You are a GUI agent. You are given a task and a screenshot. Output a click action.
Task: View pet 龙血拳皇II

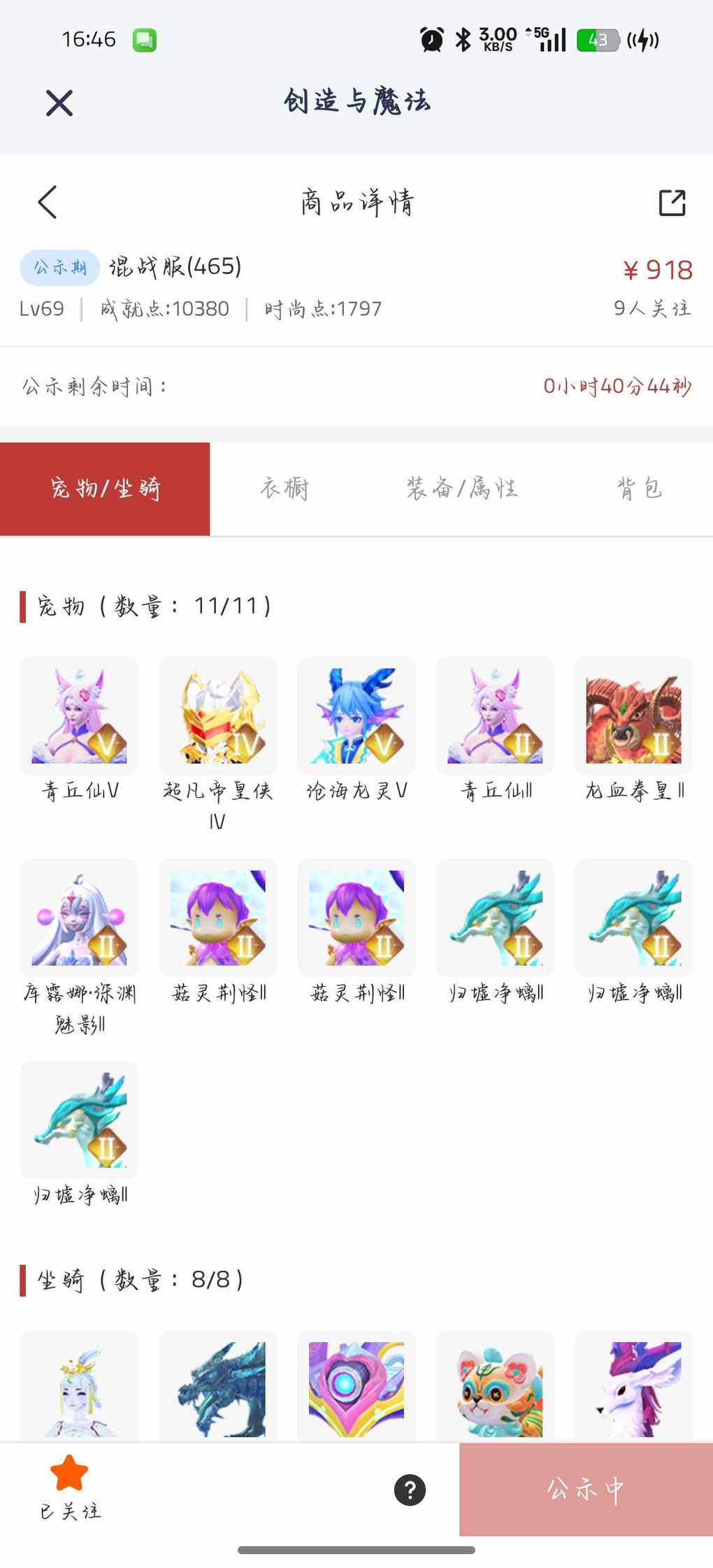coord(633,715)
